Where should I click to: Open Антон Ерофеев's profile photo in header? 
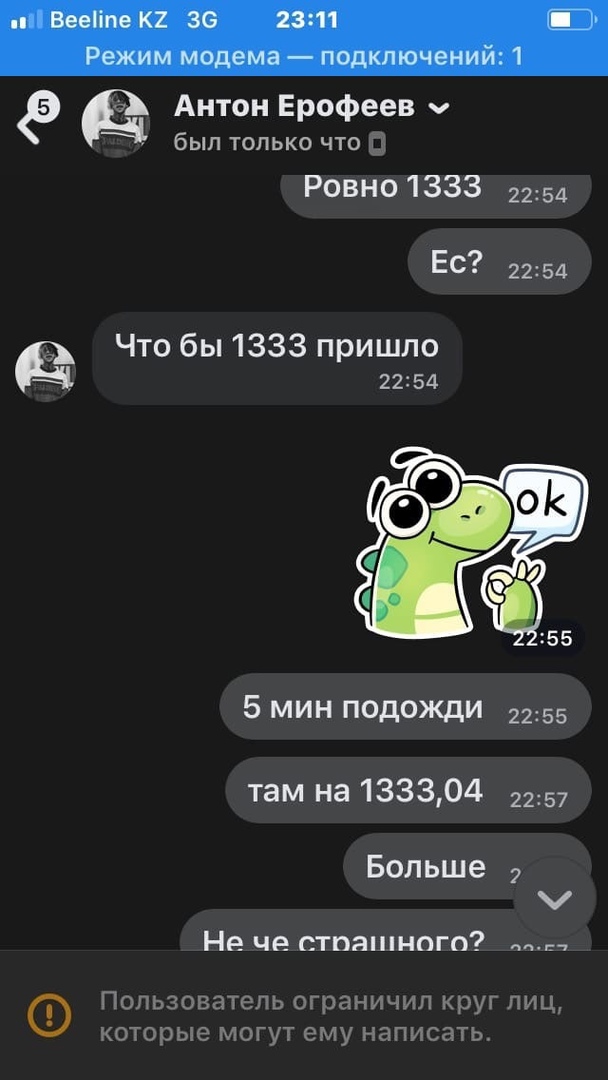click(x=115, y=124)
